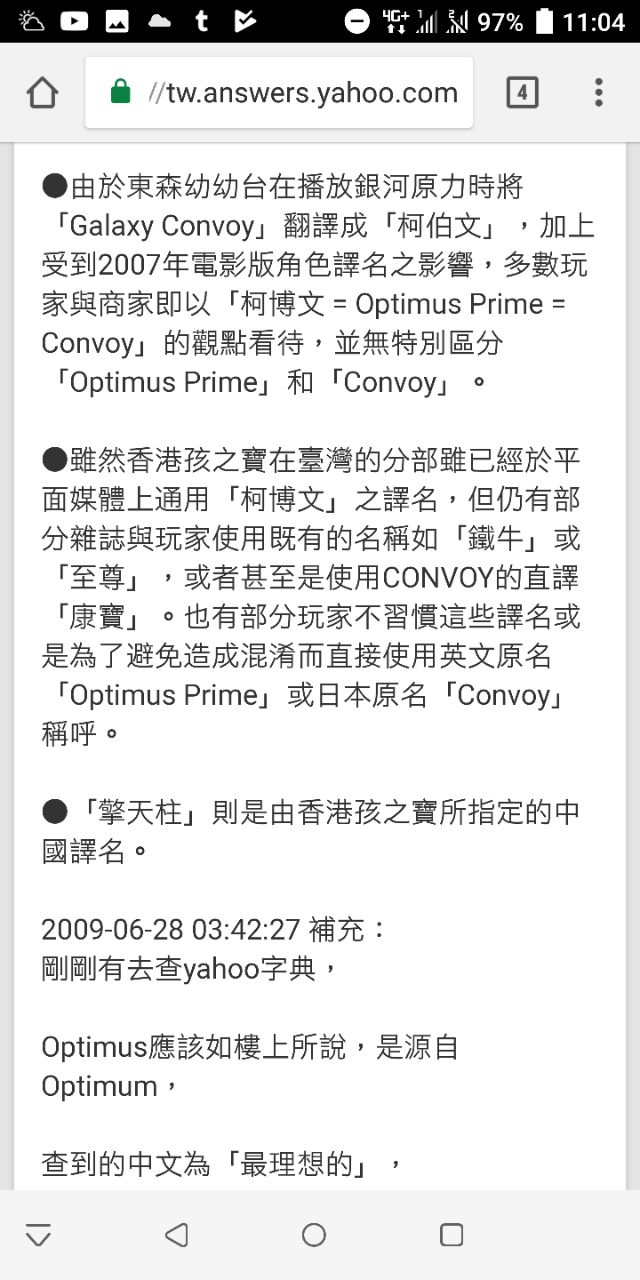This screenshot has width=640, height=1280.
Task: Open Chrome's three-dot overflow menu
Action: tap(598, 93)
